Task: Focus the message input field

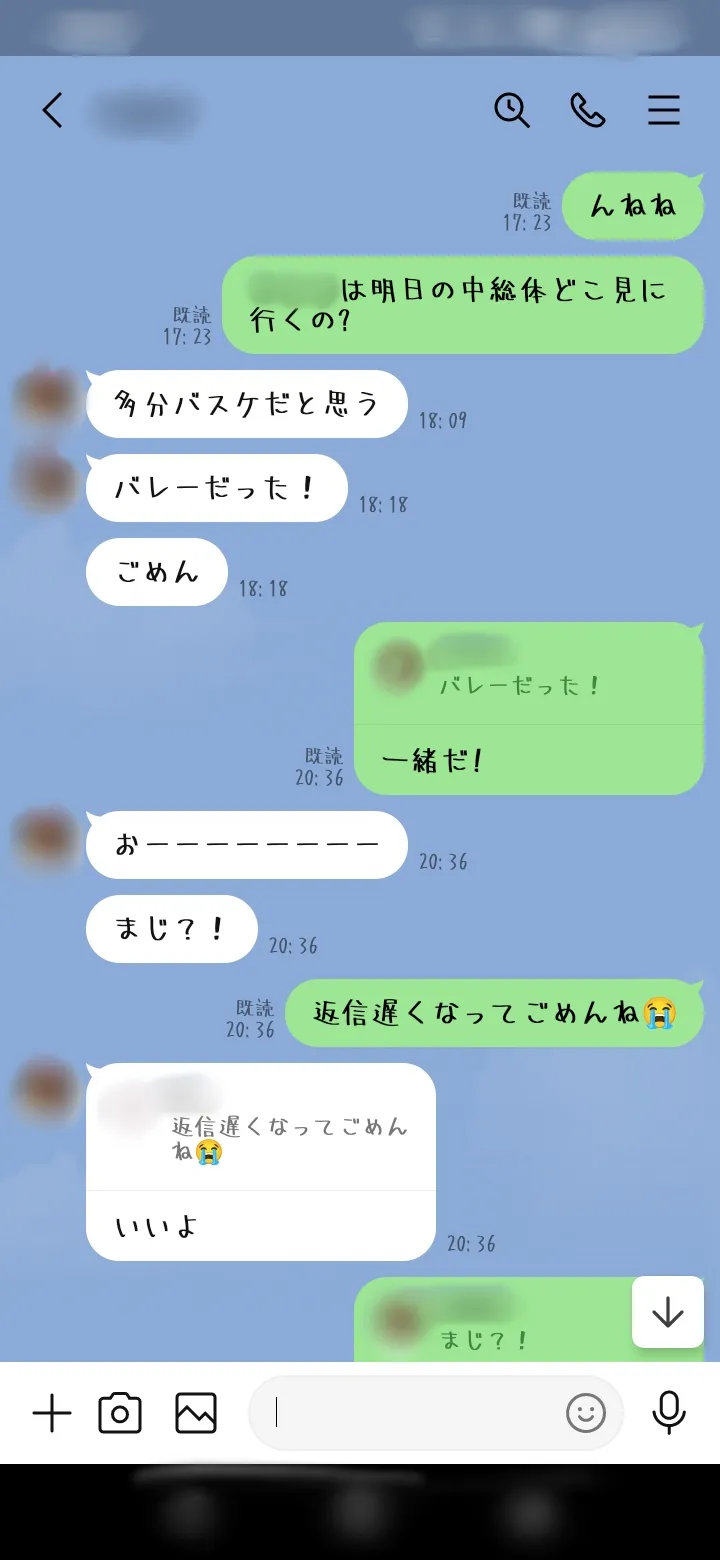Action: tap(410, 1413)
